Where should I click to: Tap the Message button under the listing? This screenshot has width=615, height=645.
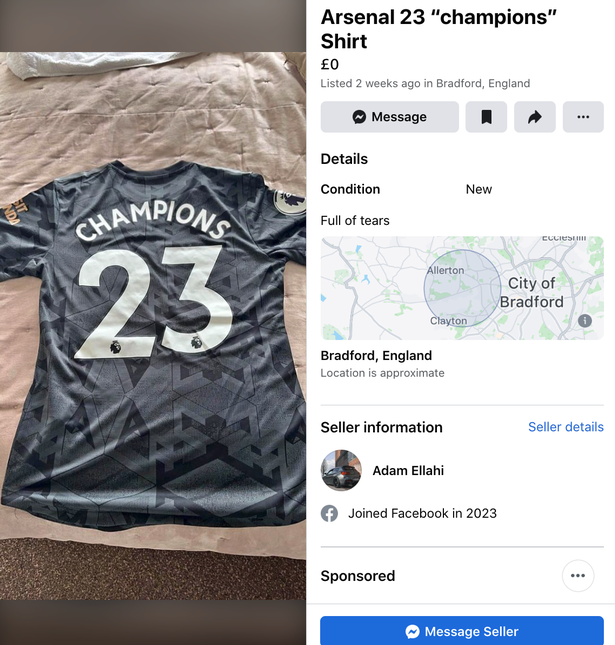click(389, 117)
